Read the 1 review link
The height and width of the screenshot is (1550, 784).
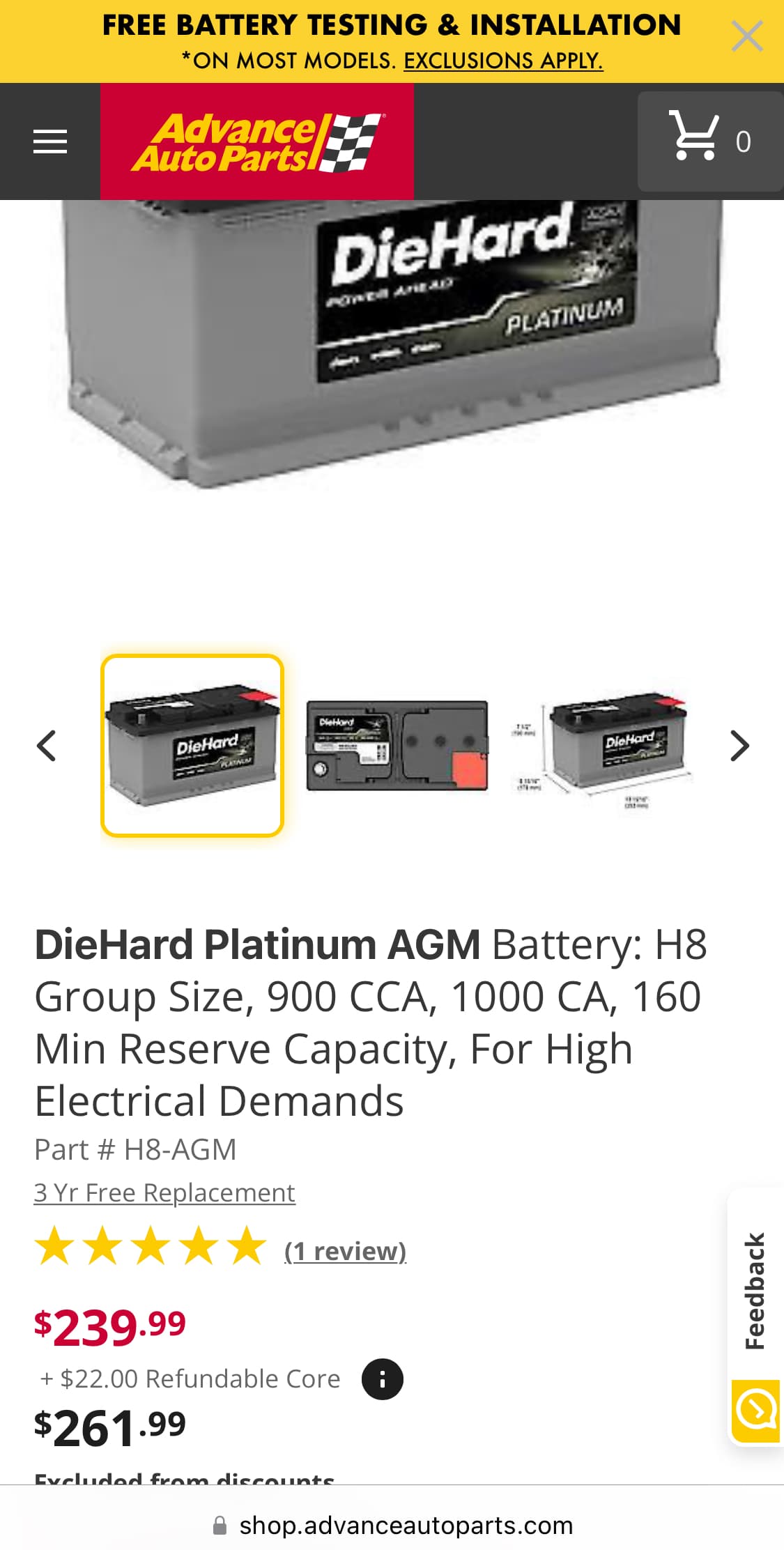[x=345, y=1251]
